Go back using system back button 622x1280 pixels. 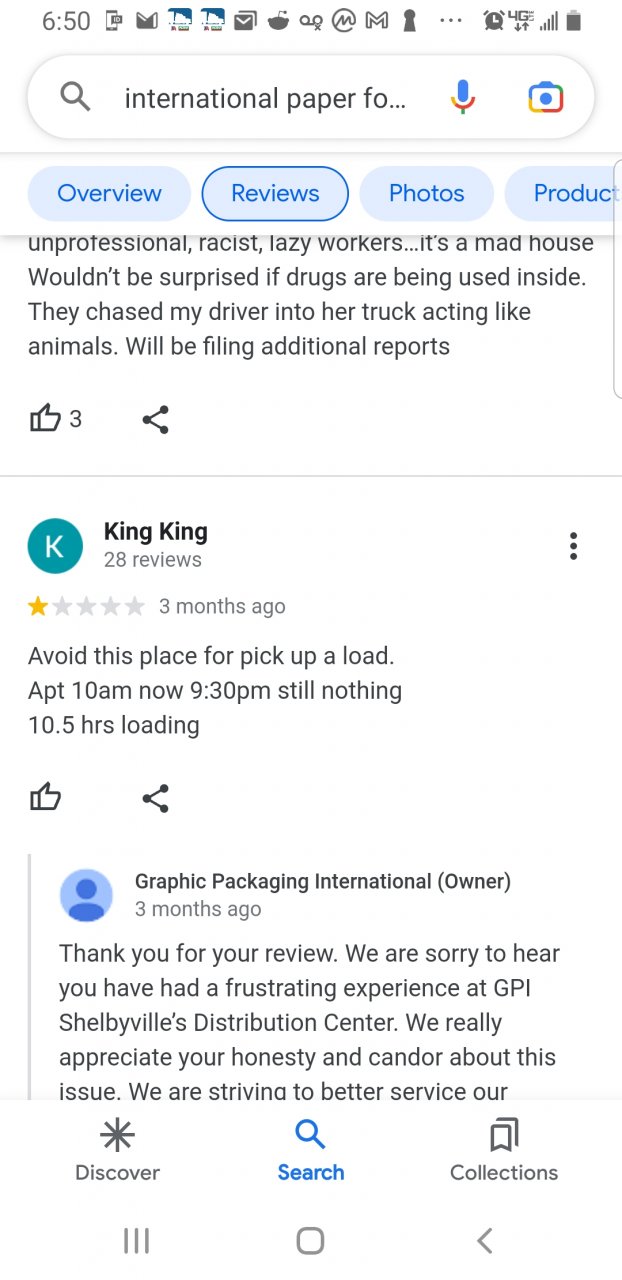(x=485, y=1241)
